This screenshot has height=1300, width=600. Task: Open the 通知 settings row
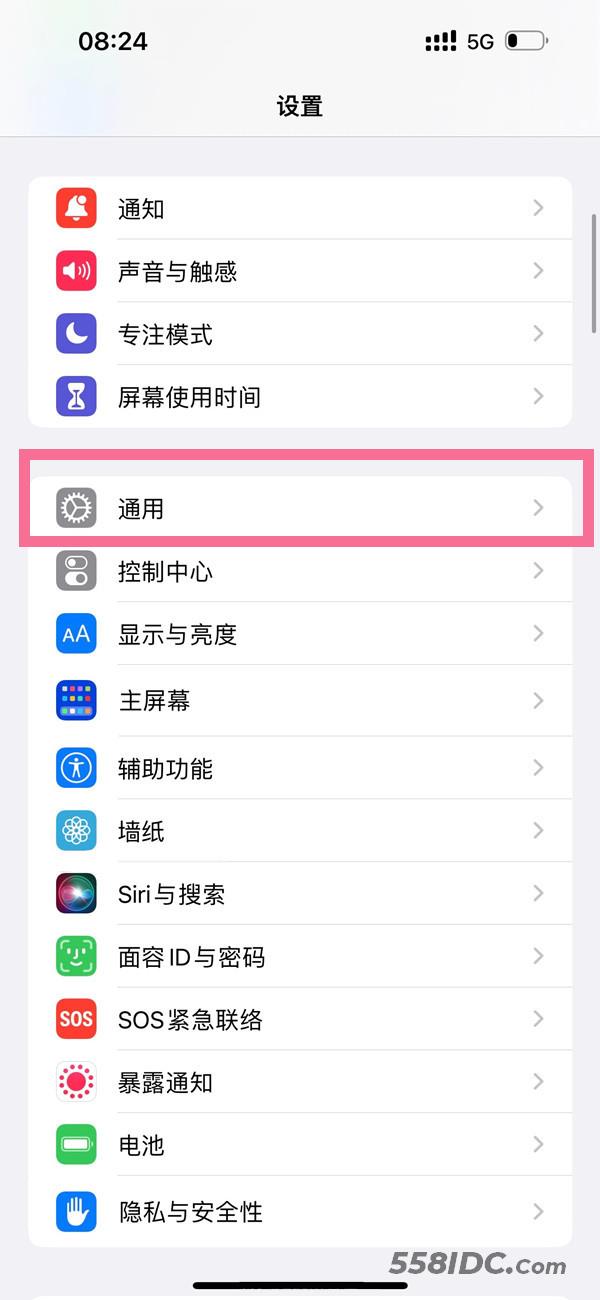(300, 208)
